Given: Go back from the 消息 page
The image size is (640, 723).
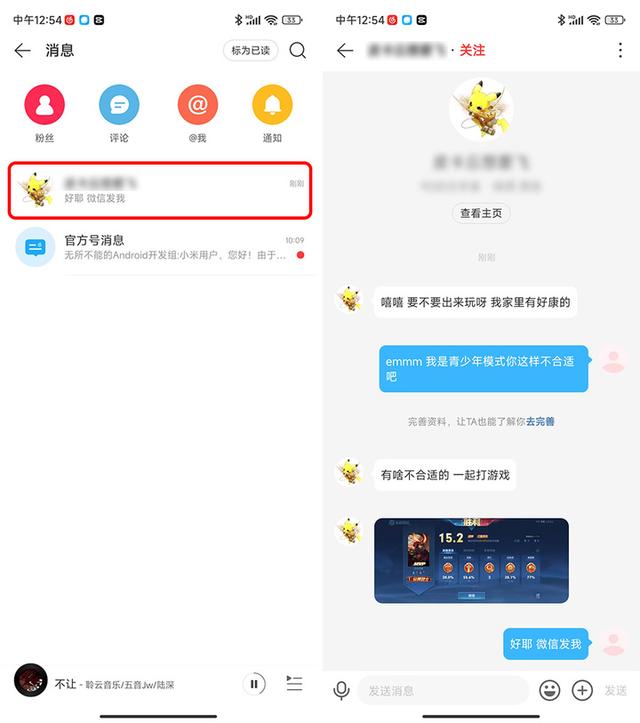Looking at the screenshot, I should (23, 50).
